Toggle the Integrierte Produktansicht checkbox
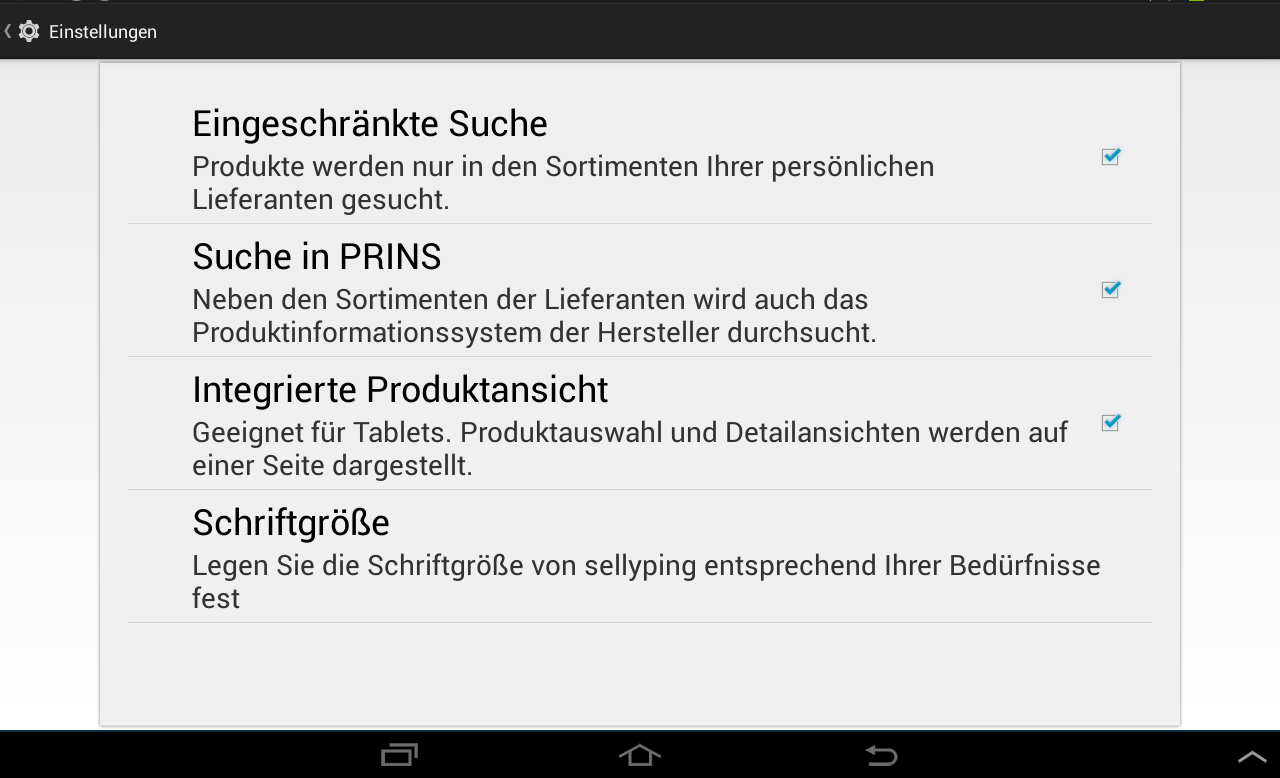Image resolution: width=1280 pixels, height=778 pixels. tap(1110, 423)
